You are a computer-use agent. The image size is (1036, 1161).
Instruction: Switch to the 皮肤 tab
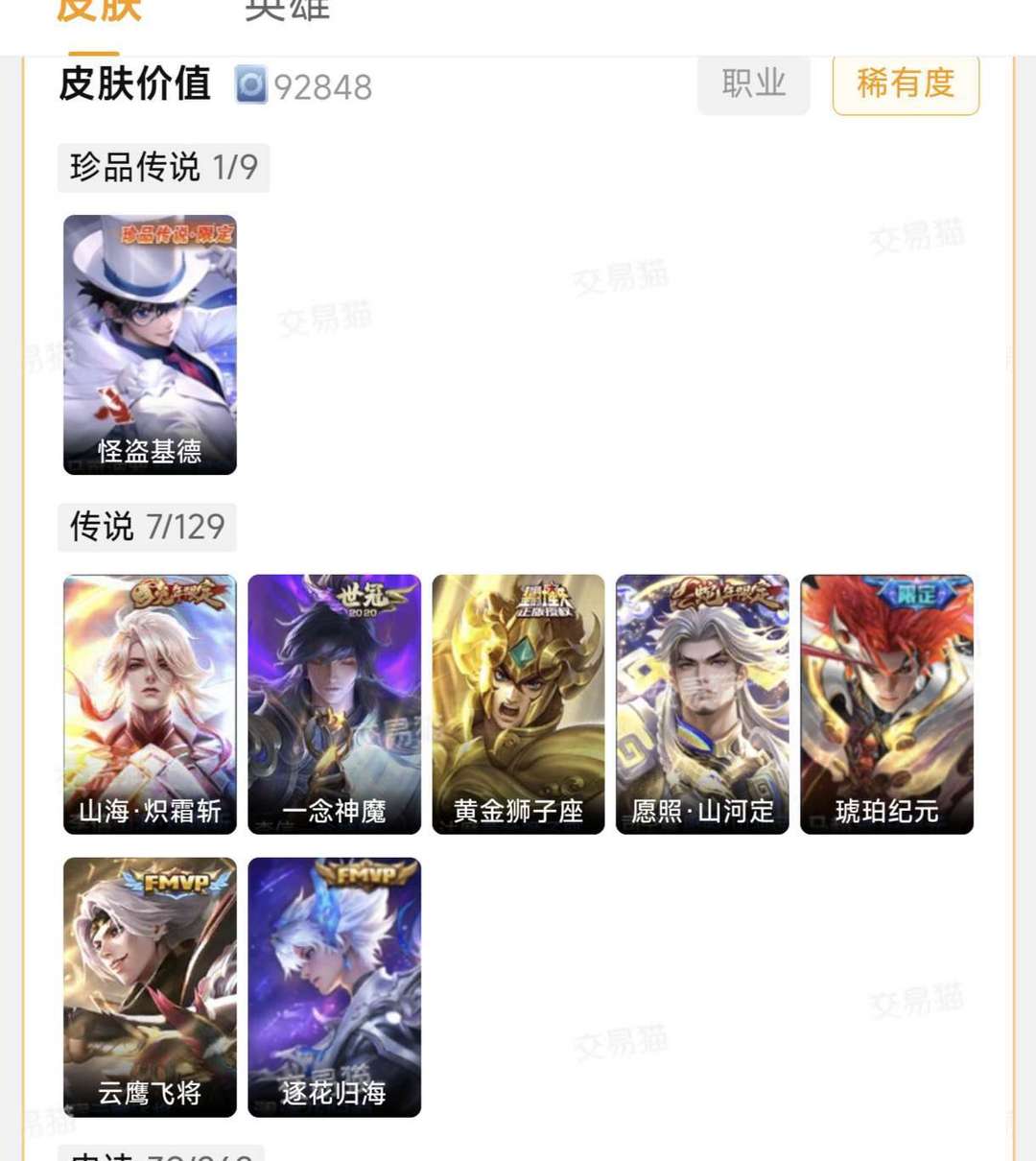coord(99,12)
